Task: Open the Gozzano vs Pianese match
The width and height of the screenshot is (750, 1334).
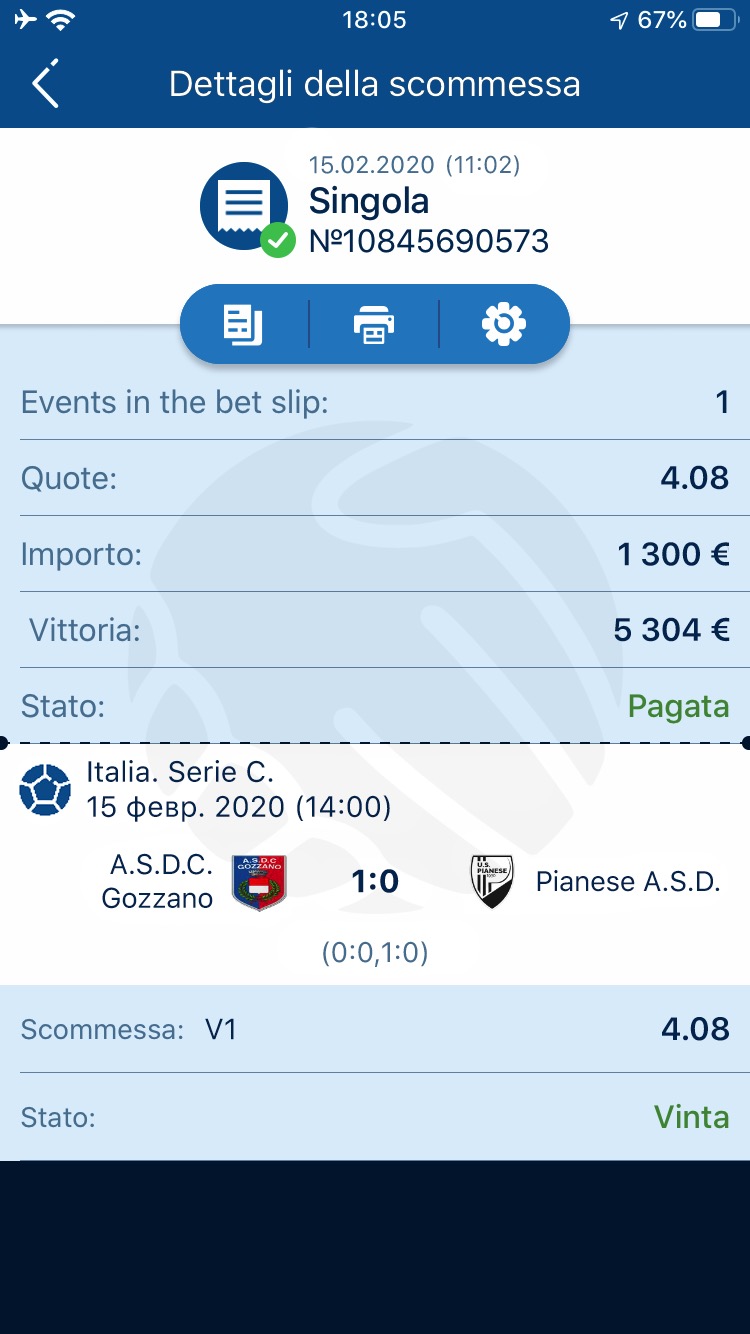Action: (x=375, y=863)
